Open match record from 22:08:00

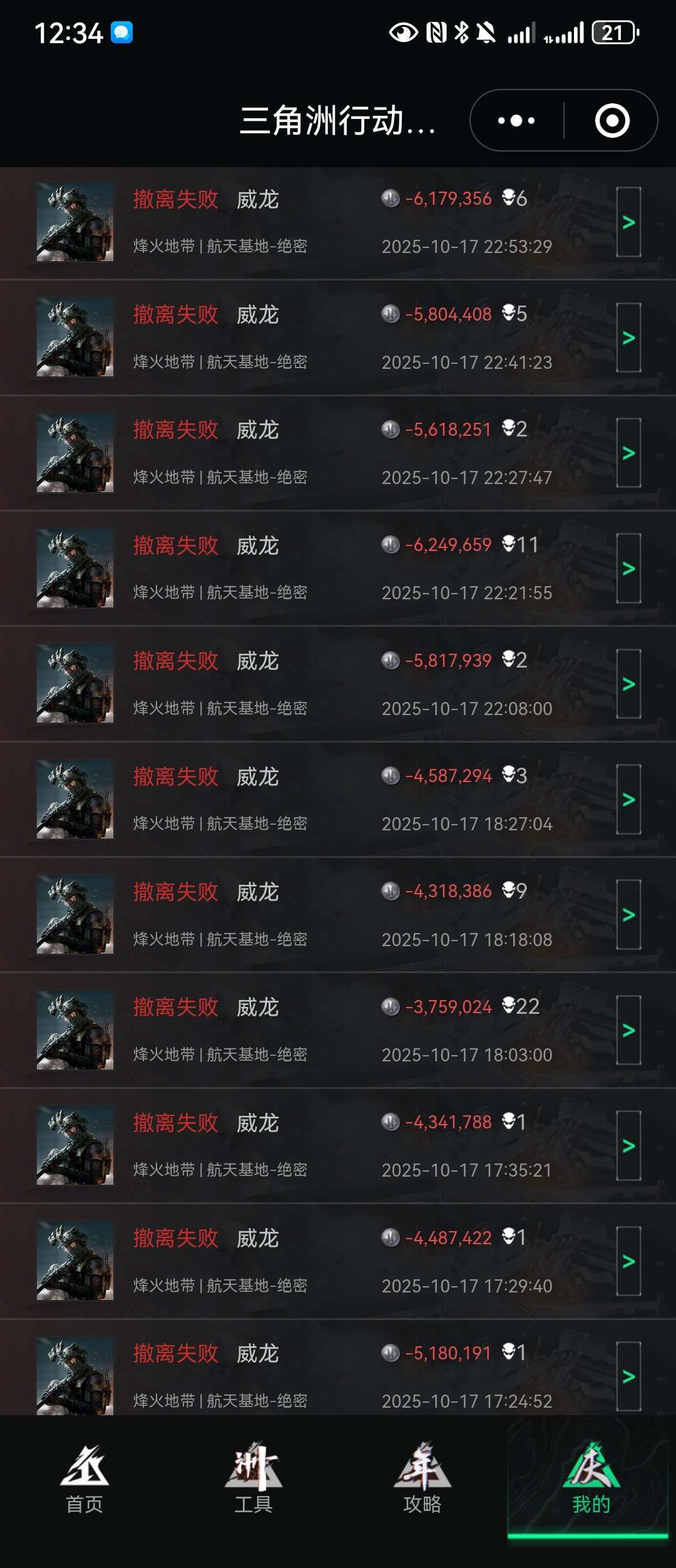(x=628, y=684)
